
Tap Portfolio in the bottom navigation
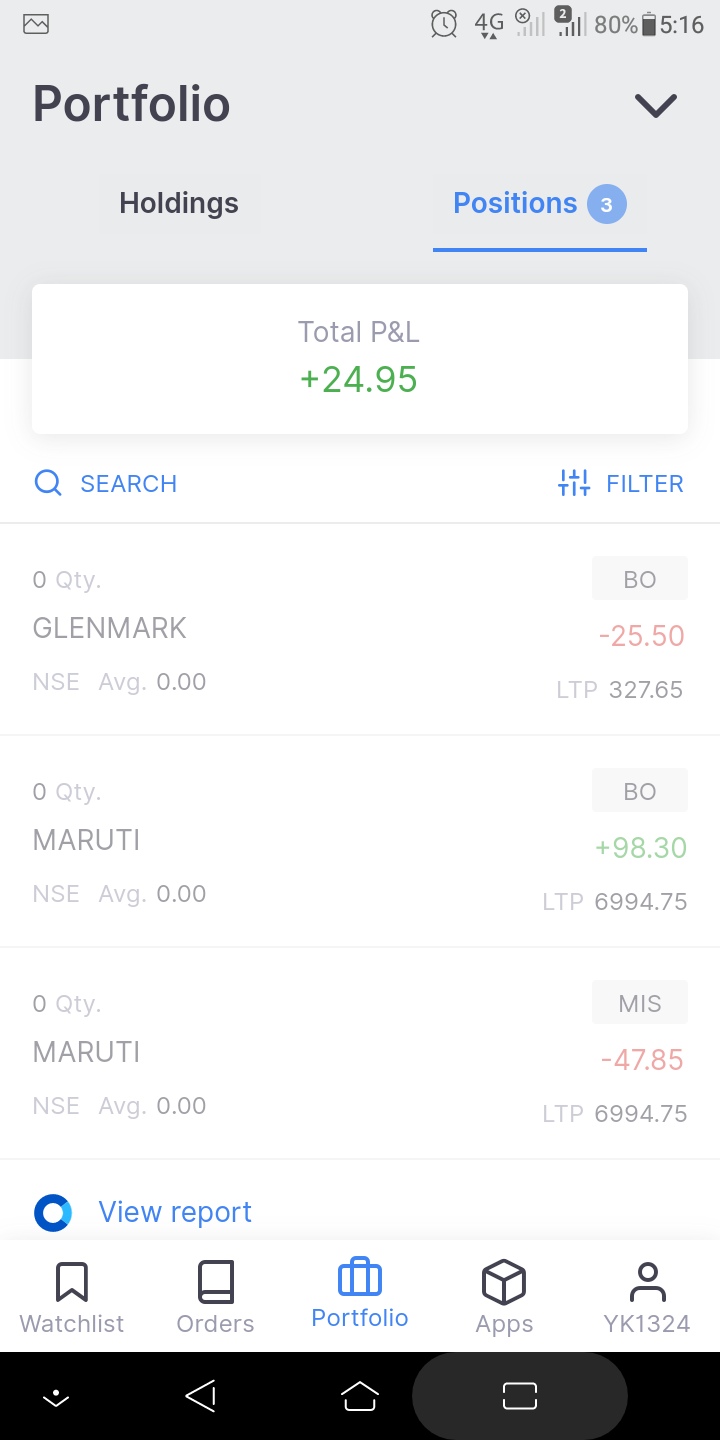pyautogui.click(x=360, y=1295)
